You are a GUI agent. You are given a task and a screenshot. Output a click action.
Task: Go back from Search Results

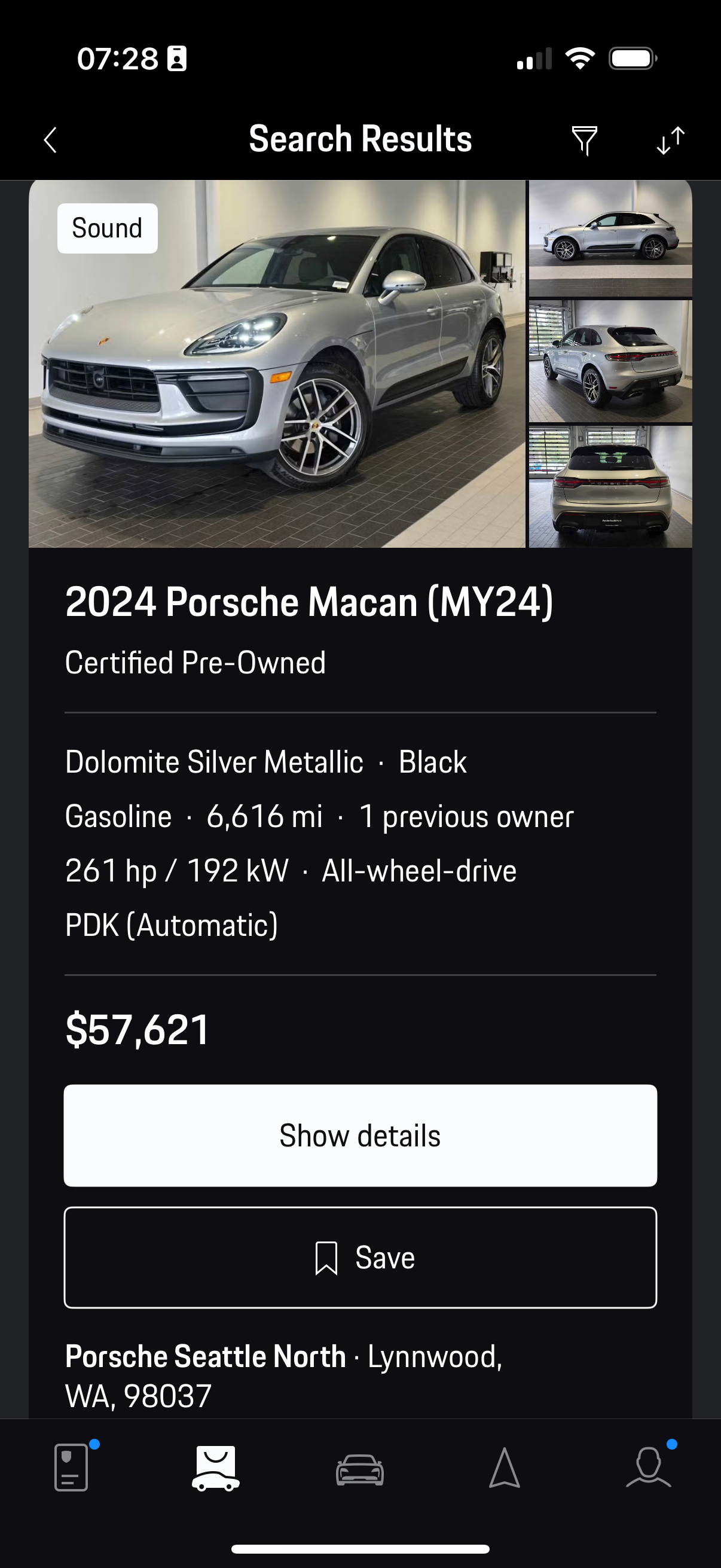point(50,140)
